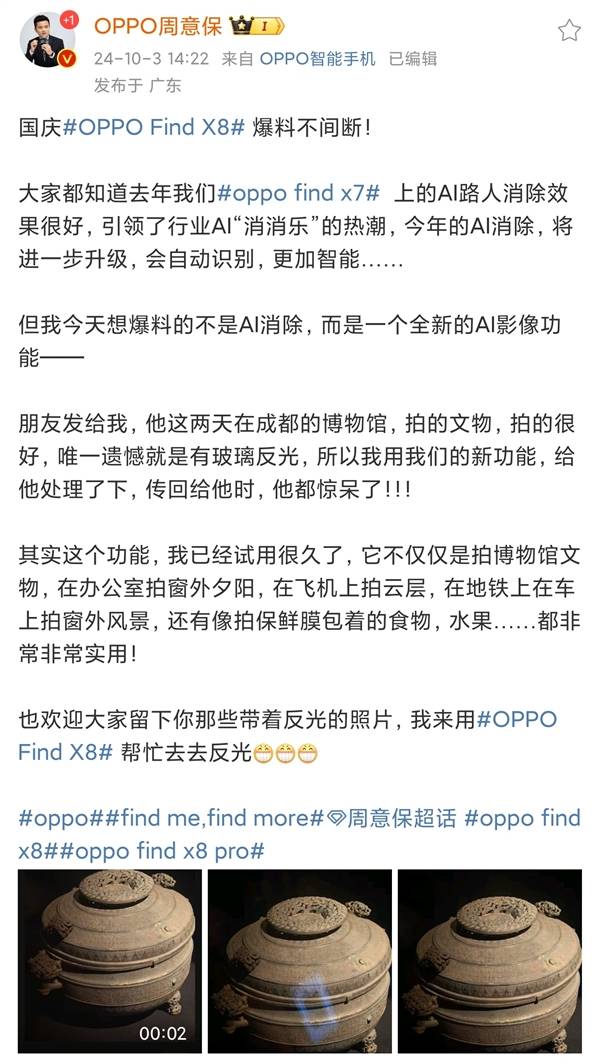
Task: Open the OPPO智能手机 source link
Action: [x=318, y=58]
